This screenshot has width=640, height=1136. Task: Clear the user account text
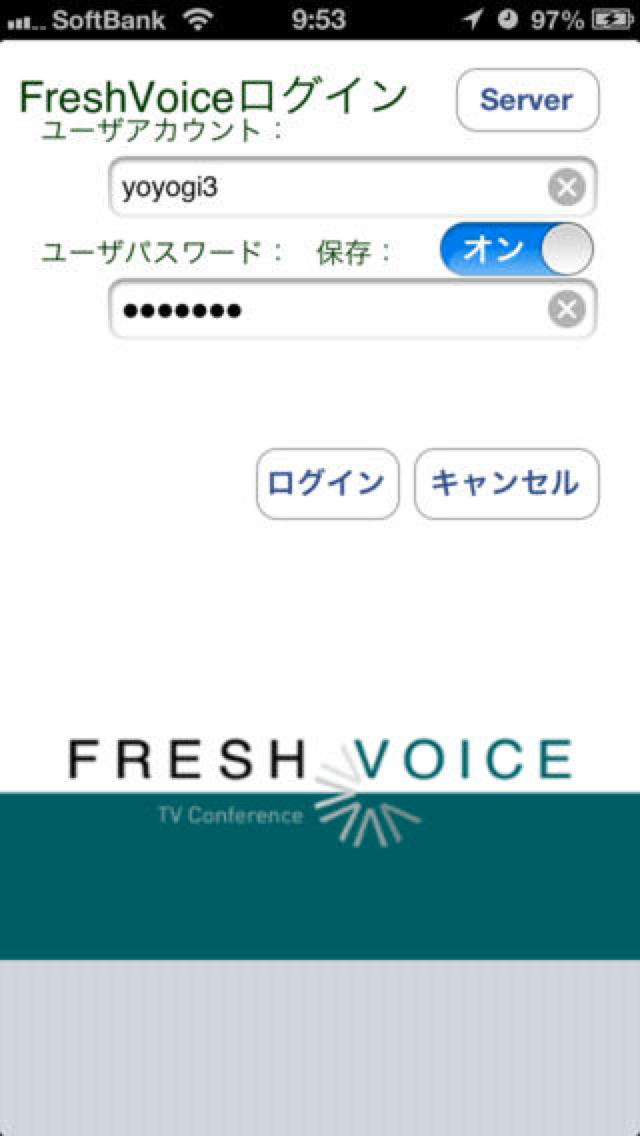click(566, 188)
